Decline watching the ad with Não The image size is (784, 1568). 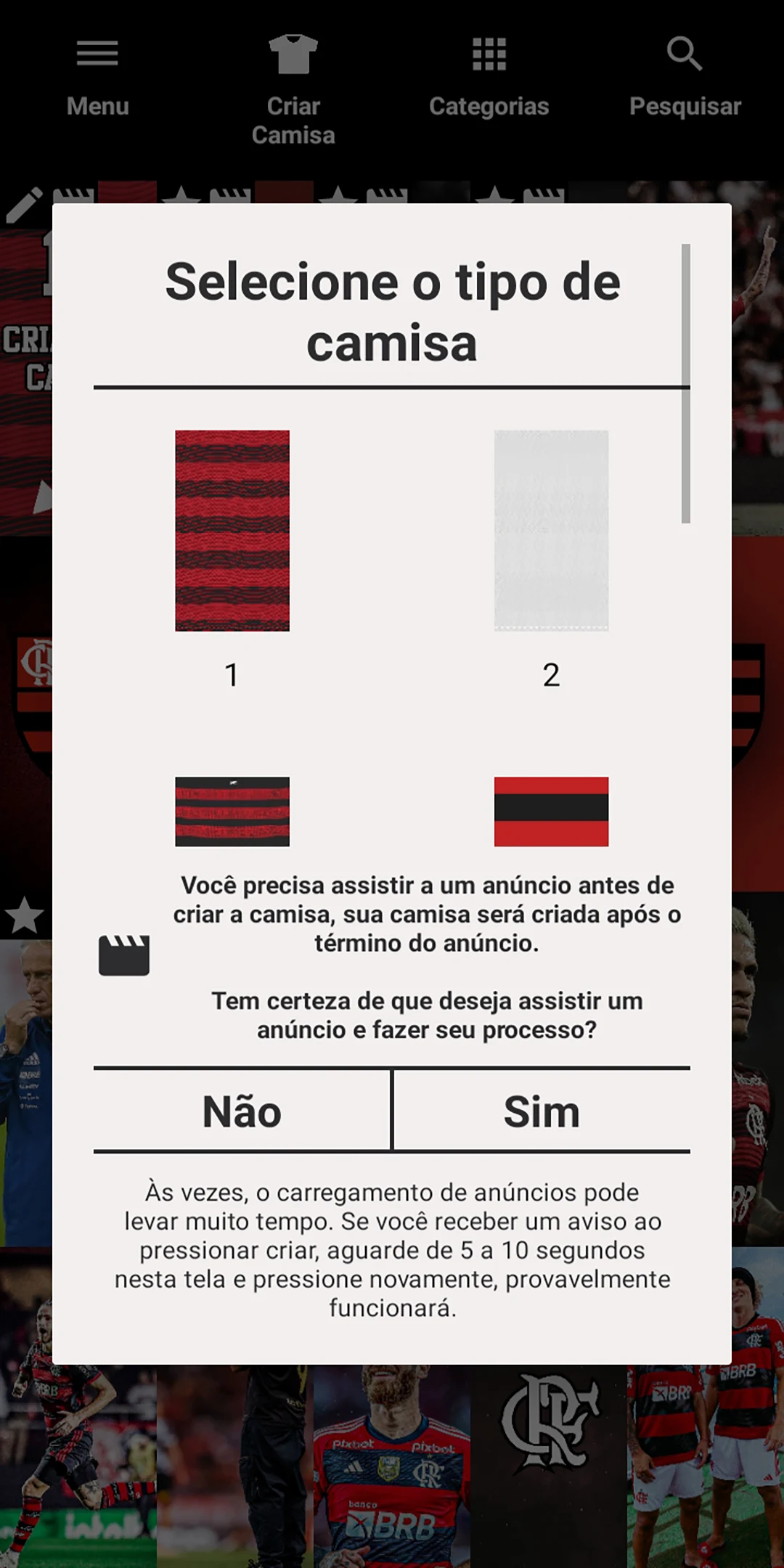click(x=242, y=1111)
